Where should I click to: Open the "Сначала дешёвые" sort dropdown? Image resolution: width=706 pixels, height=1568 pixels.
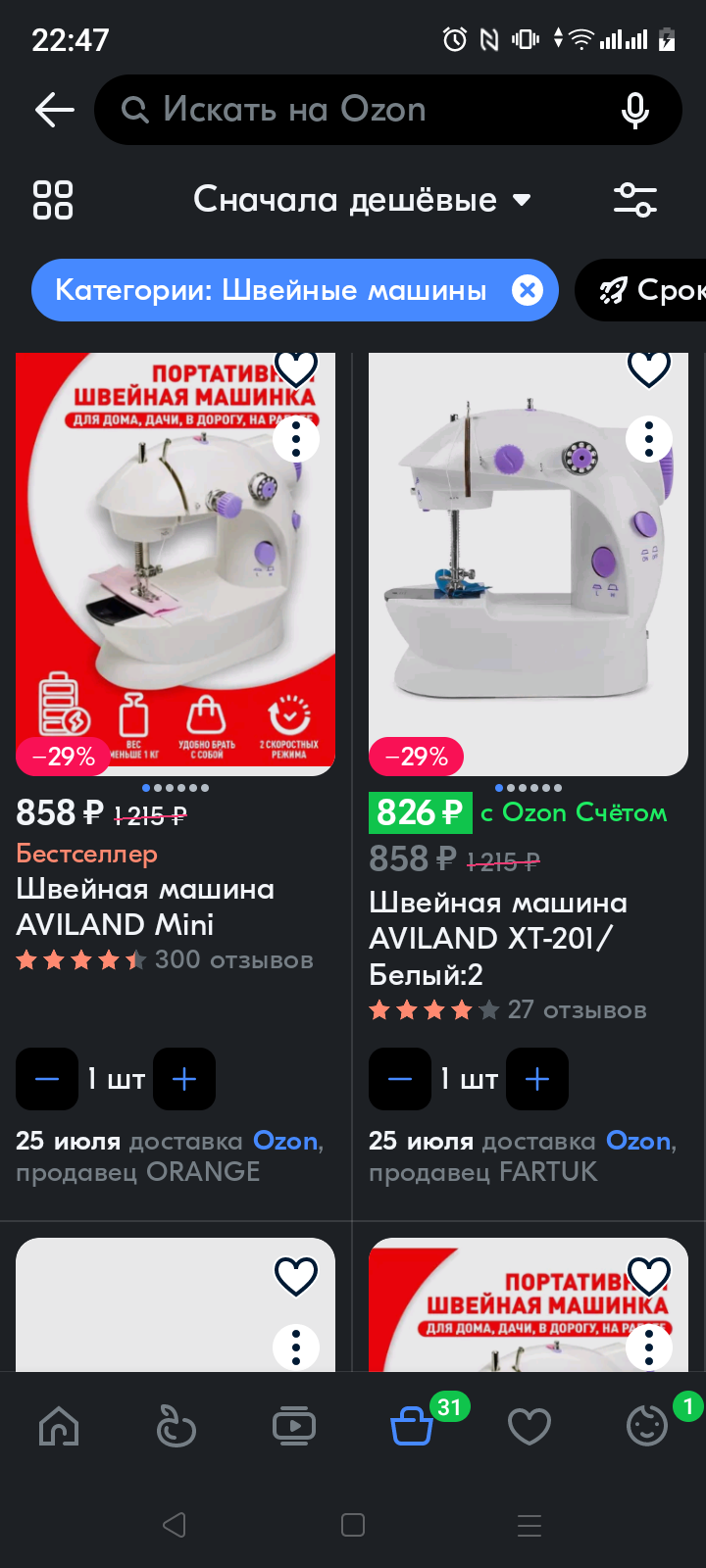(362, 200)
